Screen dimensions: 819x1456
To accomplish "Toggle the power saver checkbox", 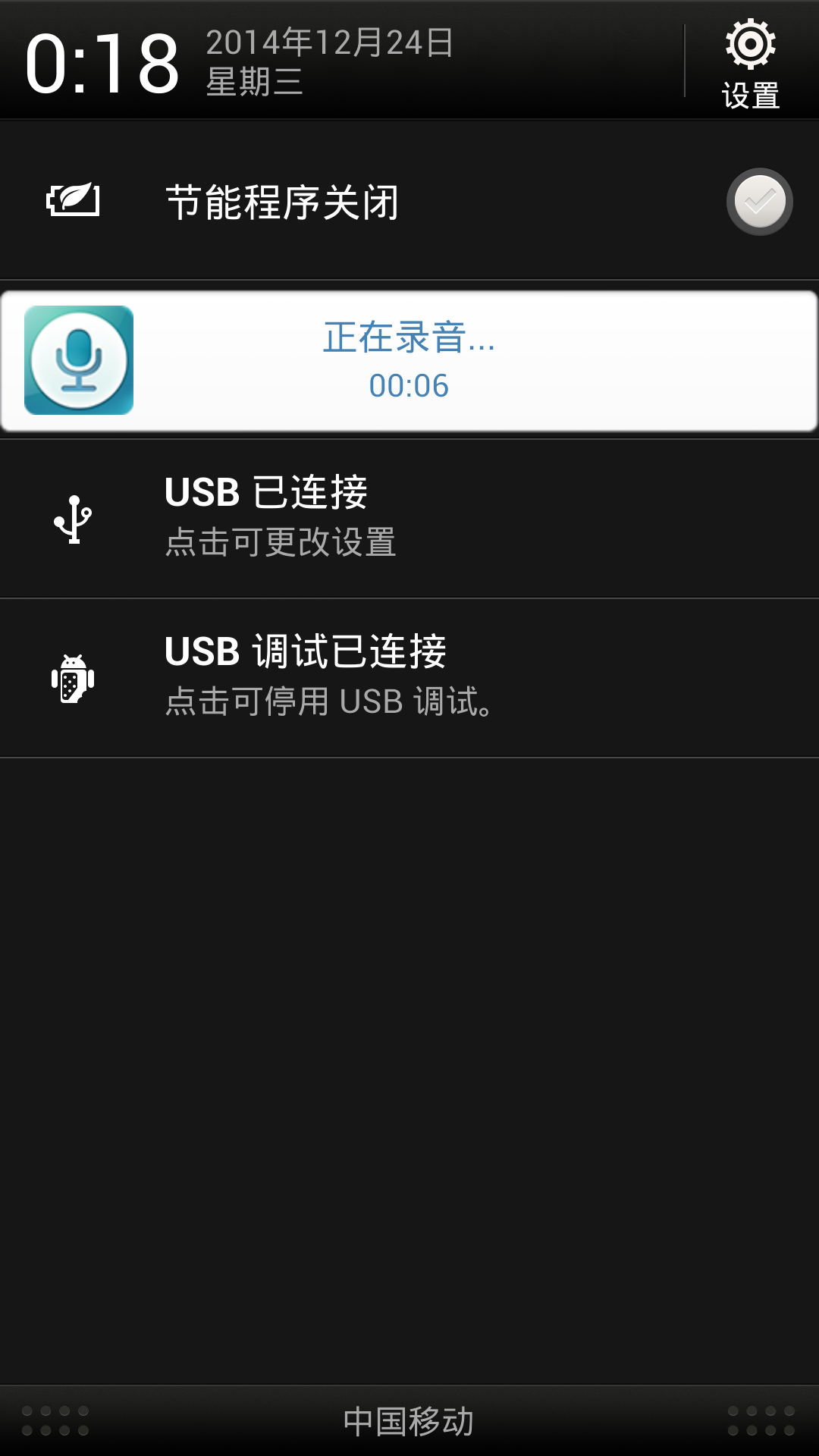I will point(759,202).
